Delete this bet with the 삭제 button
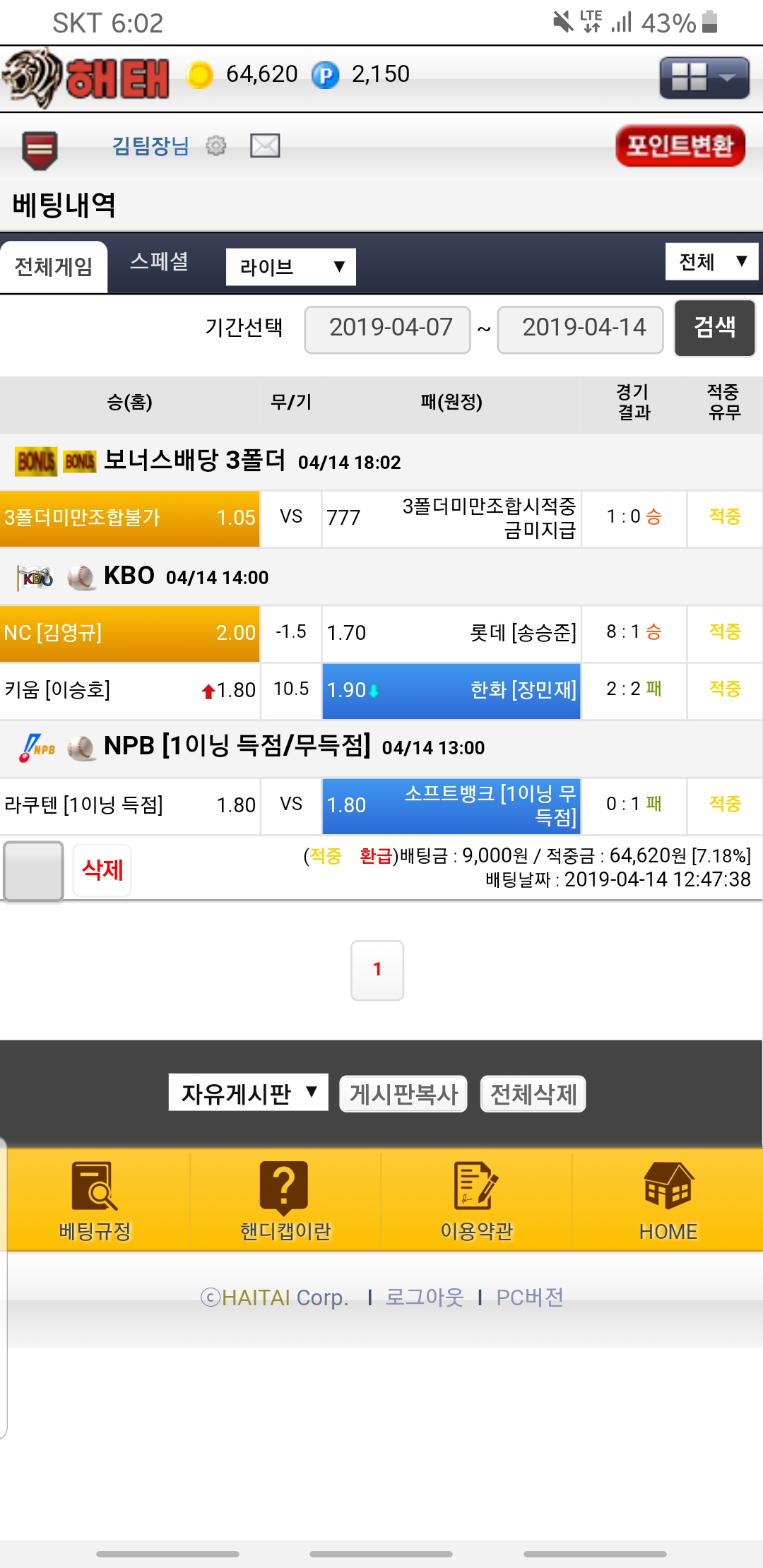Image resolution: width=763 pixels, height=1568 pixels. [102, 870]
